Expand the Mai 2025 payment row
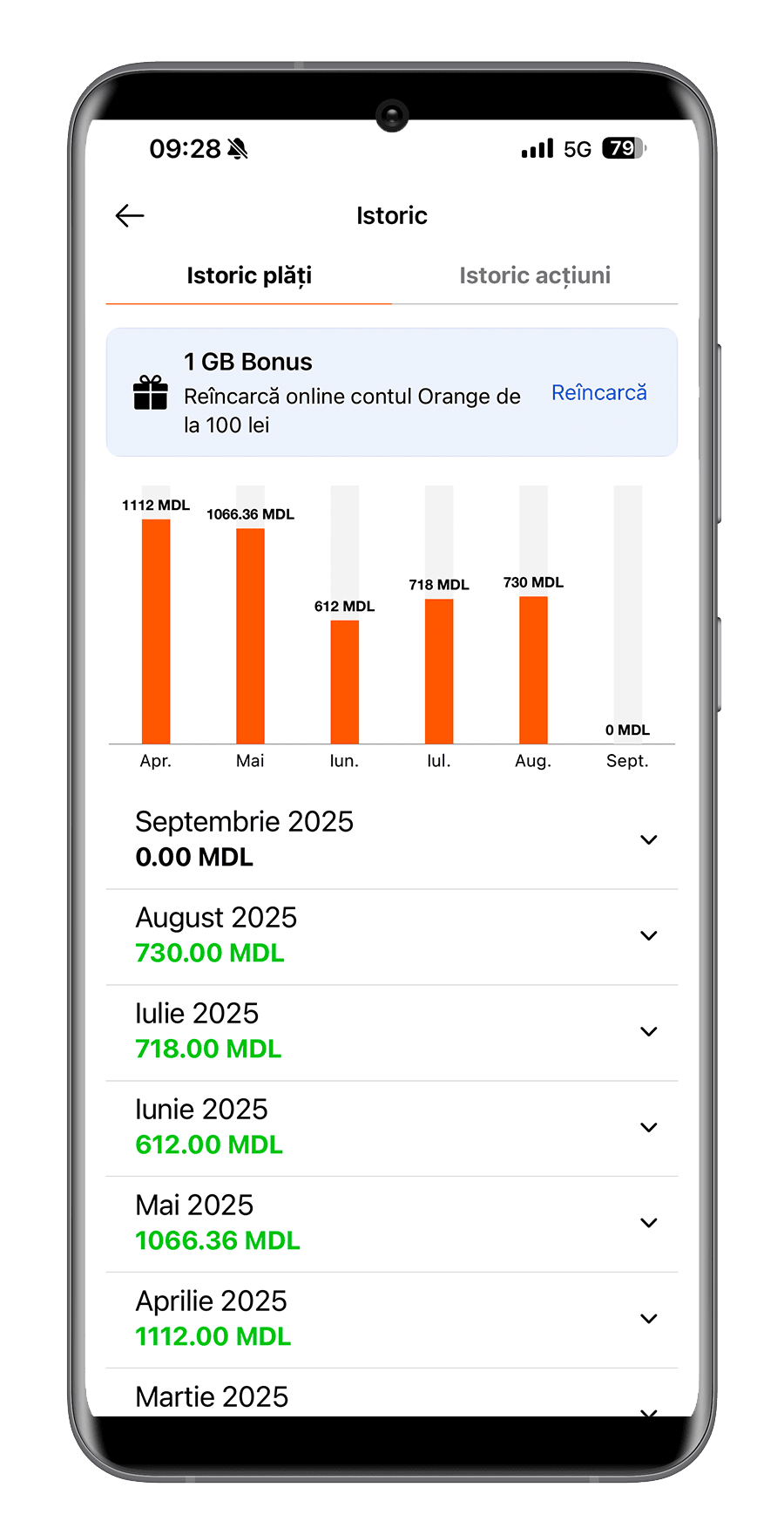This screenshot has width=784, height=1535. (648, 1223)
